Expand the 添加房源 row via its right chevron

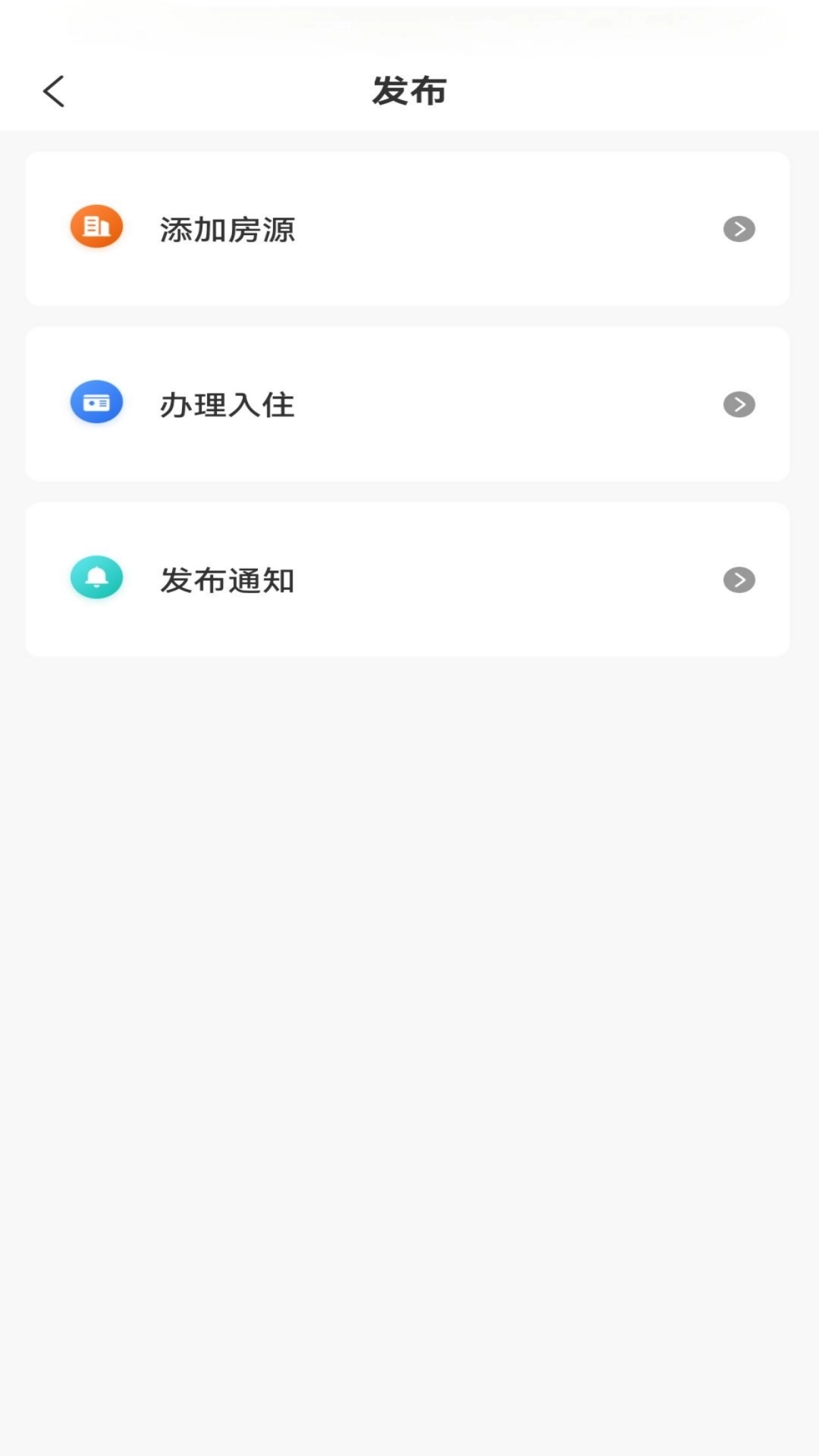click(739, 229)
